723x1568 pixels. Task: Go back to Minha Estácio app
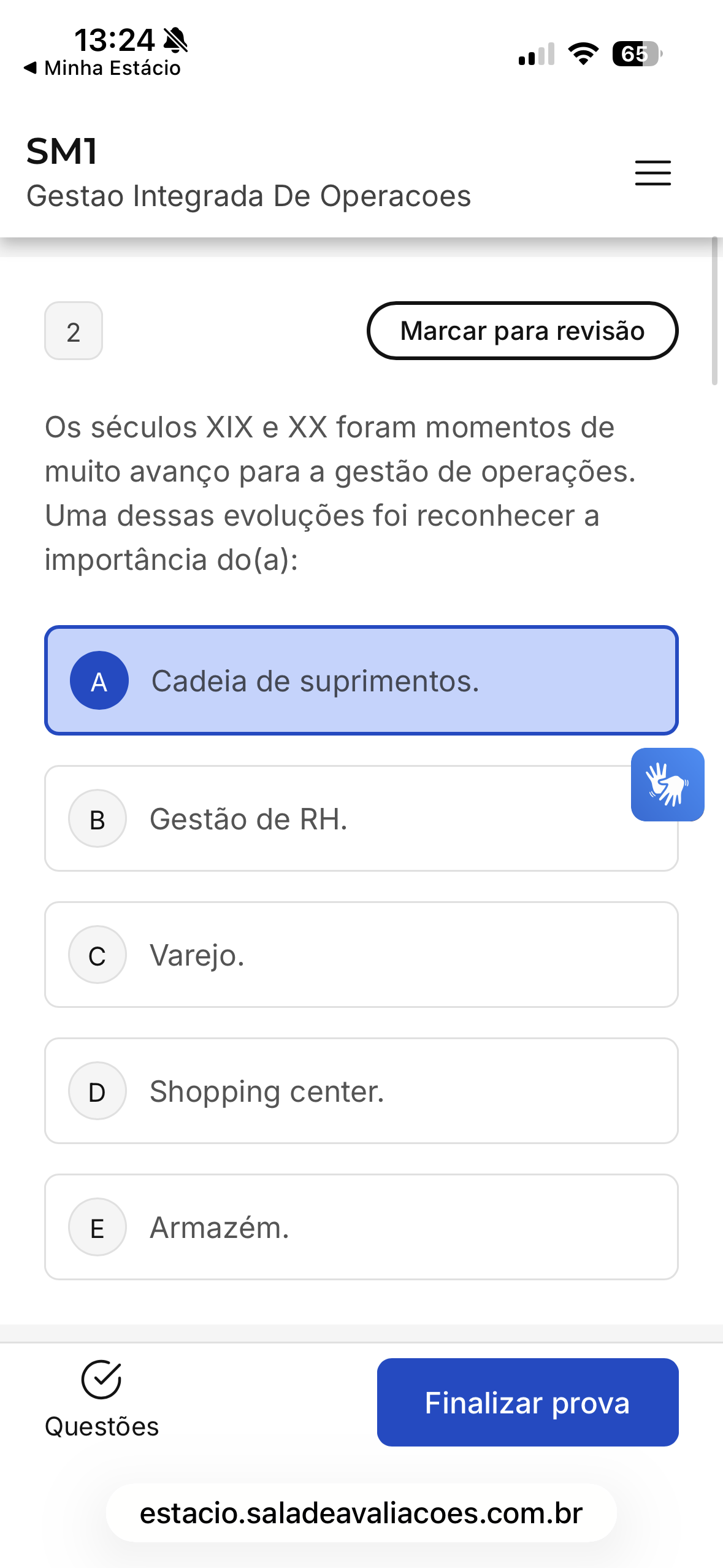[x=103, y=68]
